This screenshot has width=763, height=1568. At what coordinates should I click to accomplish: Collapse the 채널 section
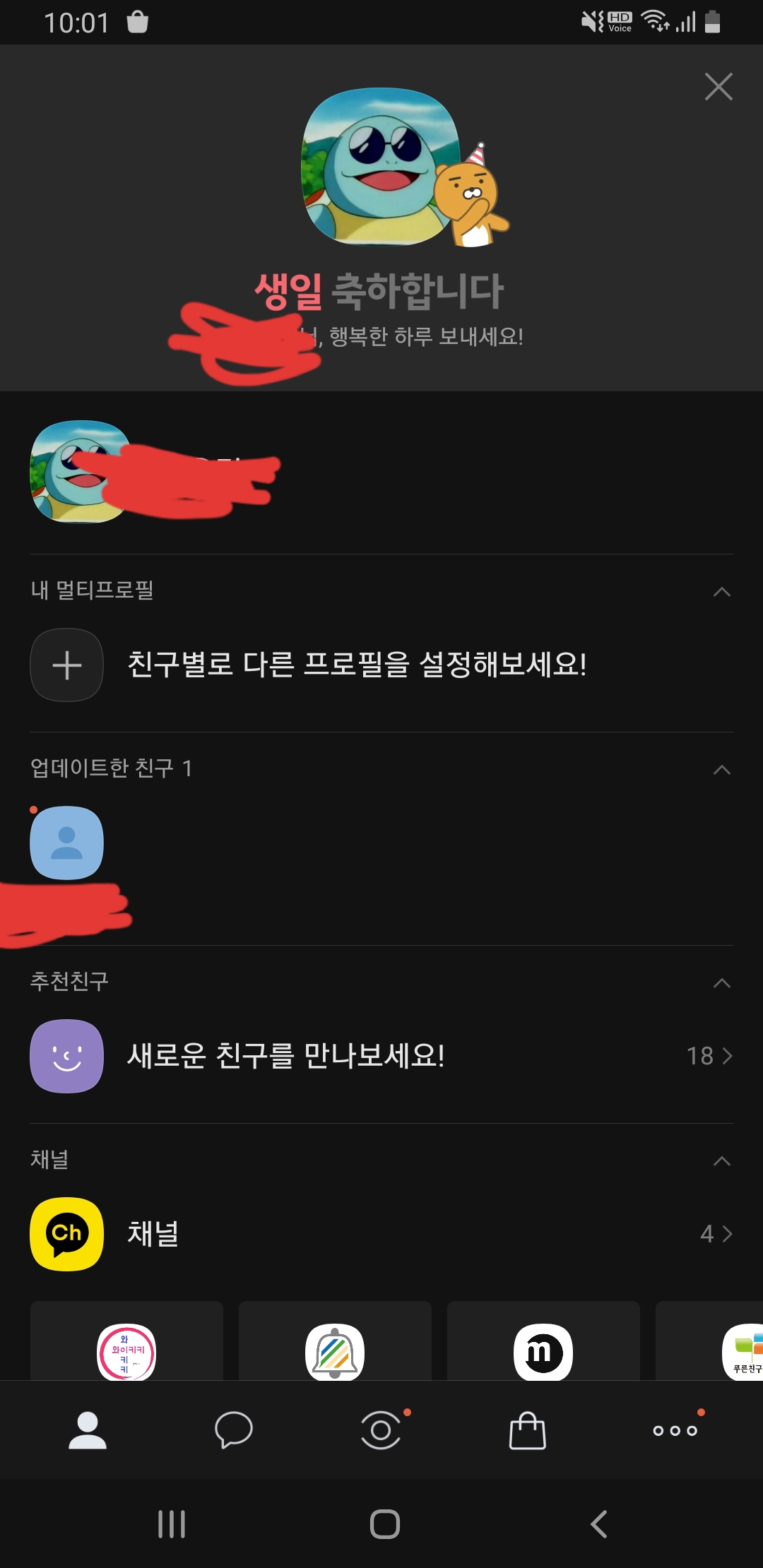[x=721, y=1161]
